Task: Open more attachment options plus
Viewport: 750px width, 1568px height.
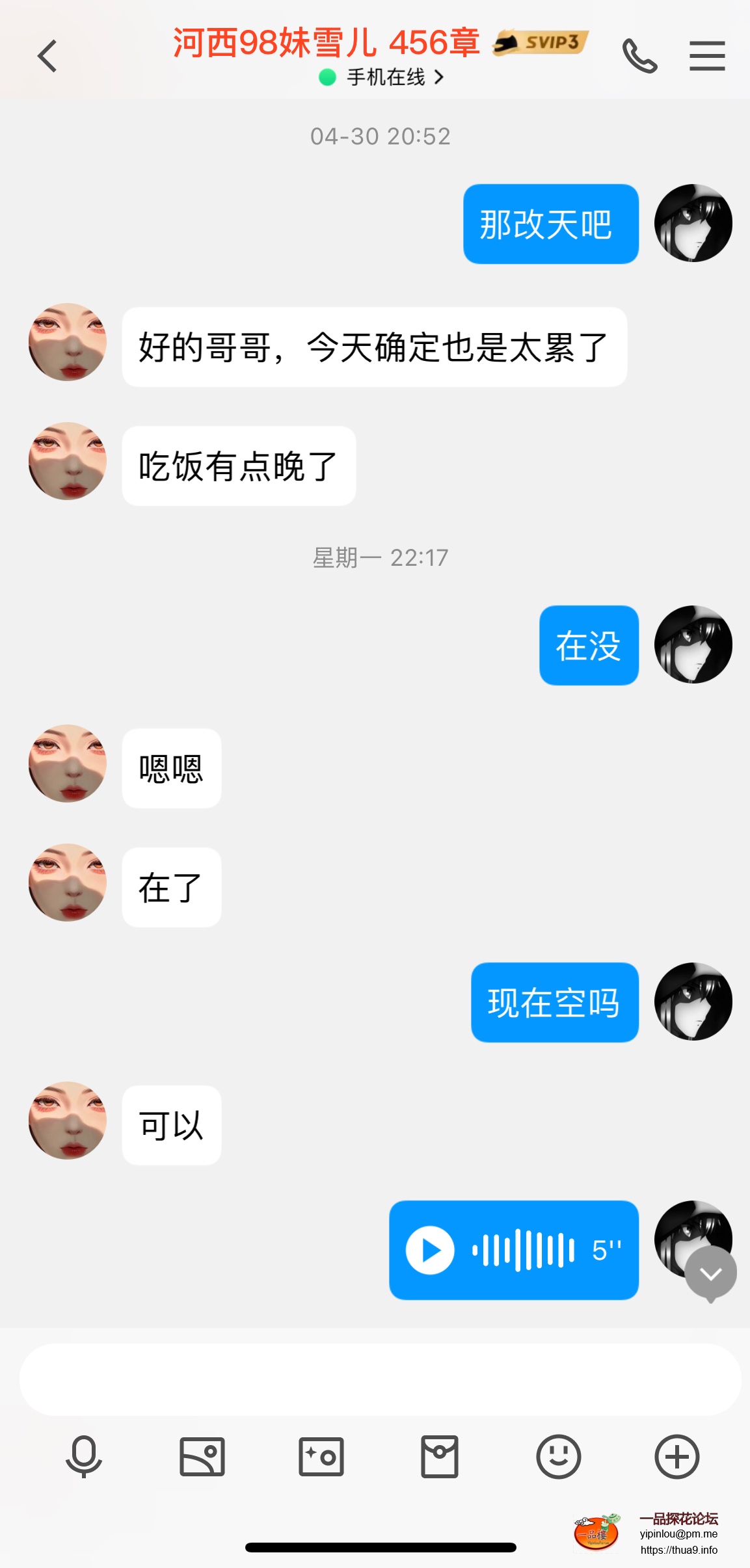Action: pos(676,1457)
